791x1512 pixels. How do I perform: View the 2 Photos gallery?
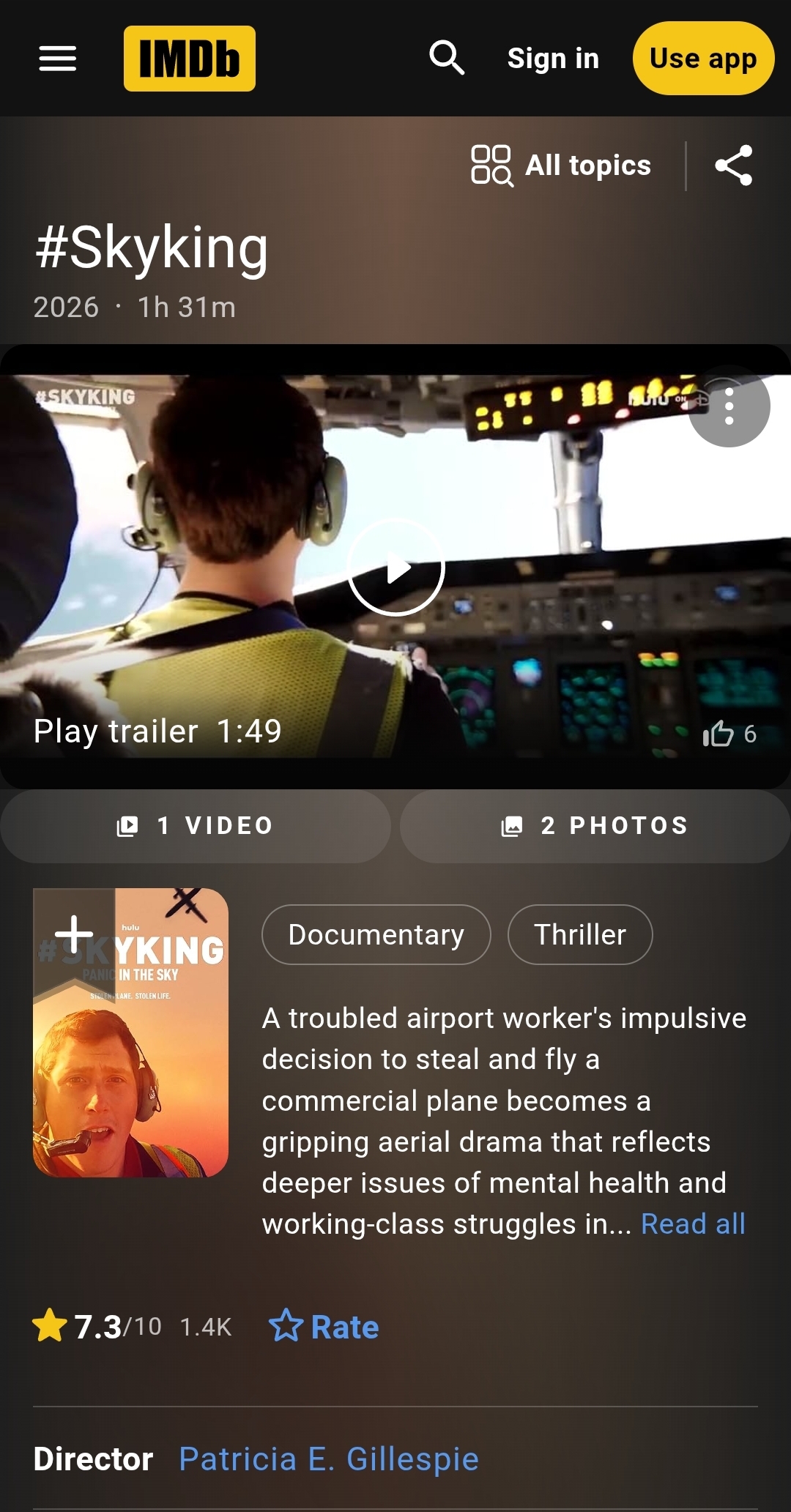595,826
